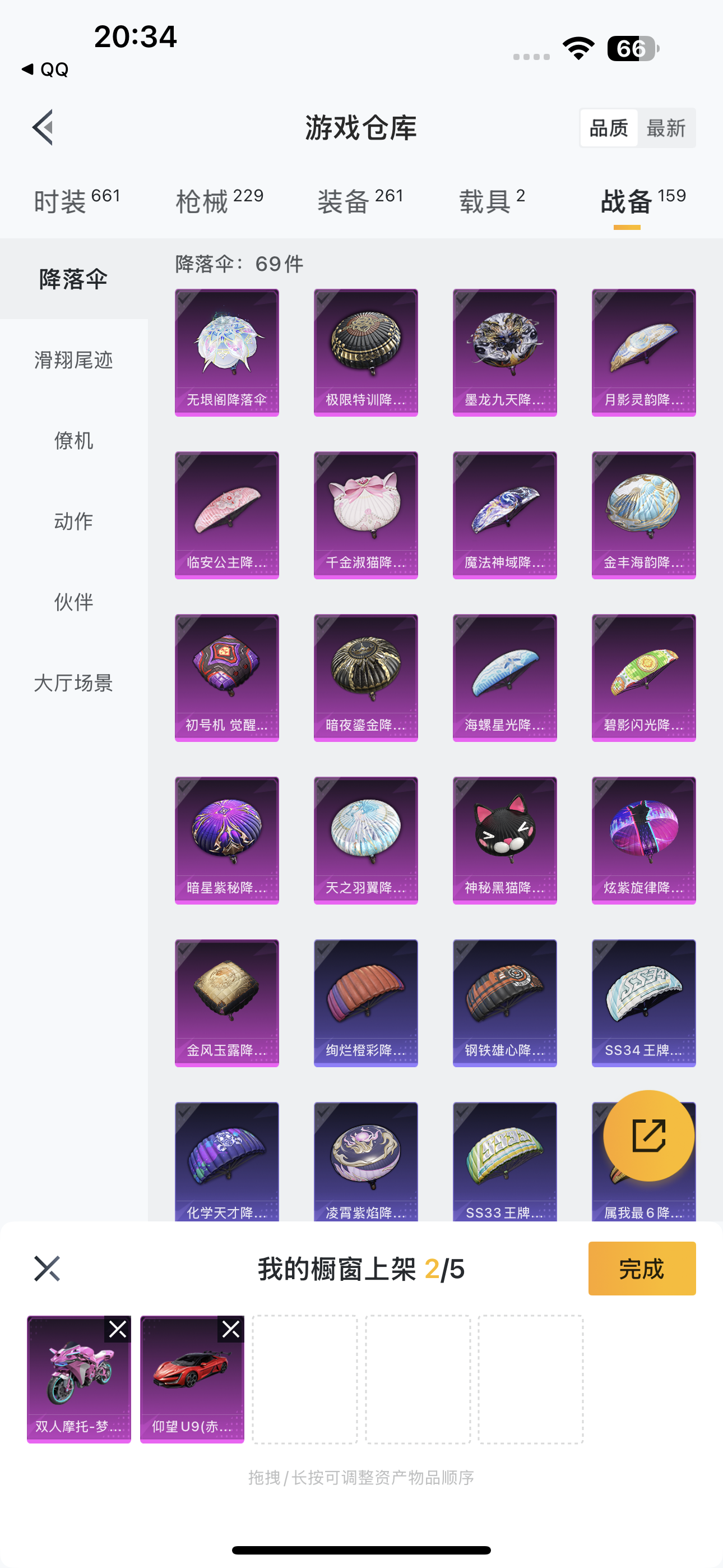Select the 滑翔尾迹 side category
723x1568 pixels.
point(73,359)
